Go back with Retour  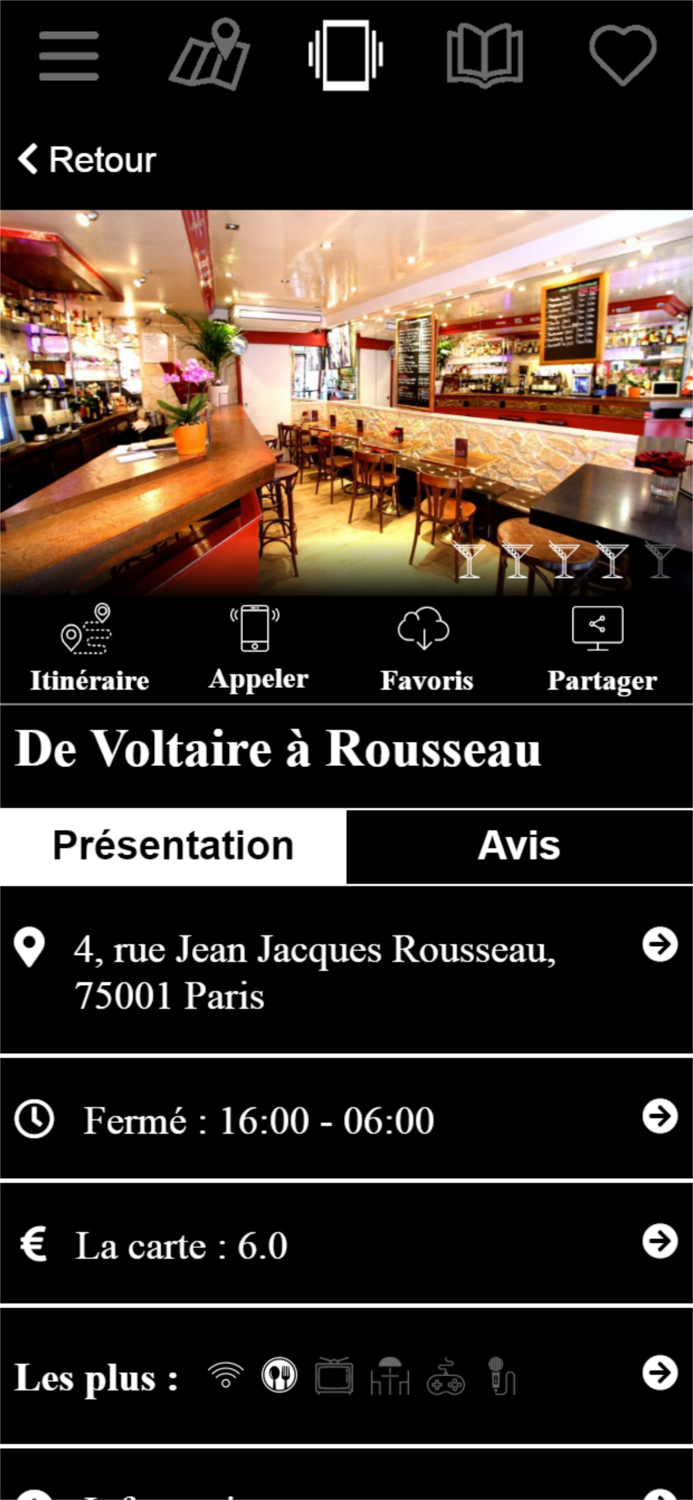[87, 160]
